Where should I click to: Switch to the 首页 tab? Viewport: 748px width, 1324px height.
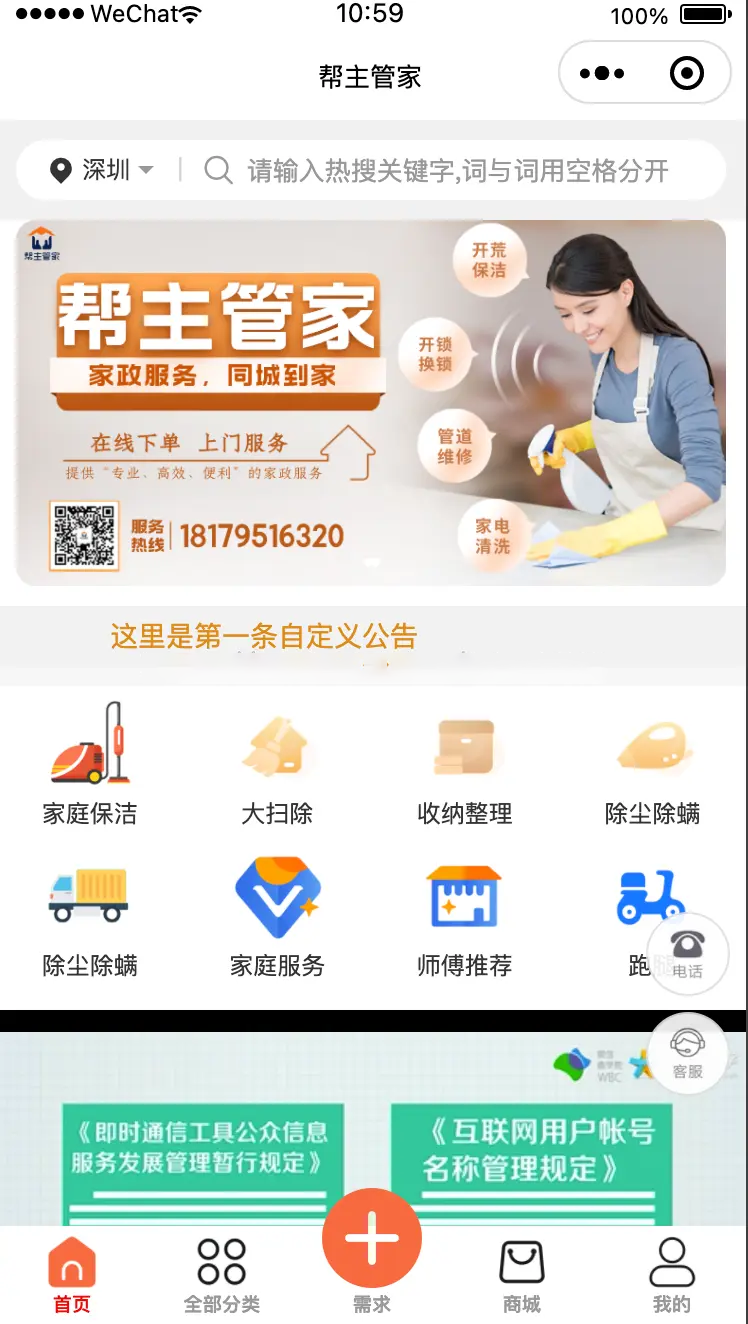pyautogui.click(x=72, y=1274)
